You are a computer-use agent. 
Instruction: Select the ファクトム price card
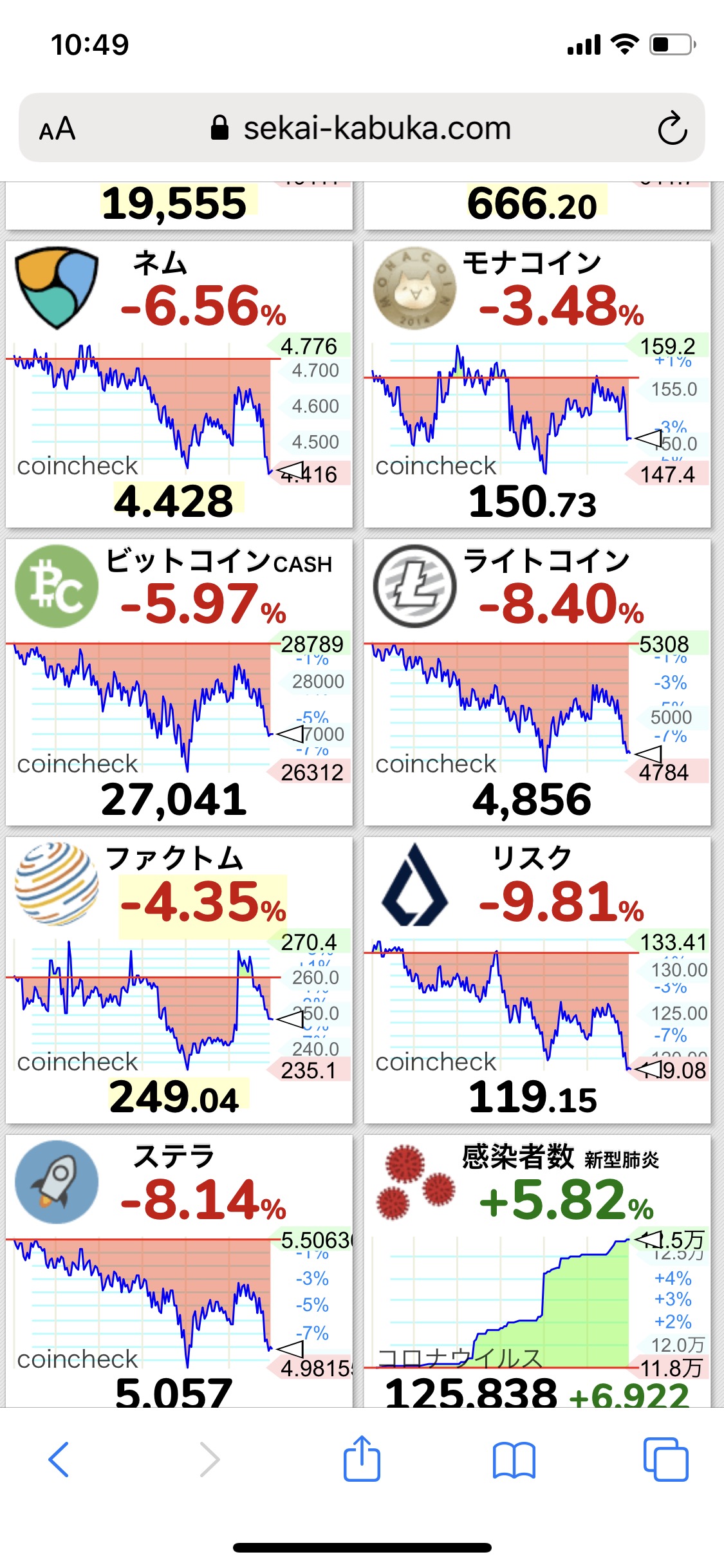tap(179, 980)
